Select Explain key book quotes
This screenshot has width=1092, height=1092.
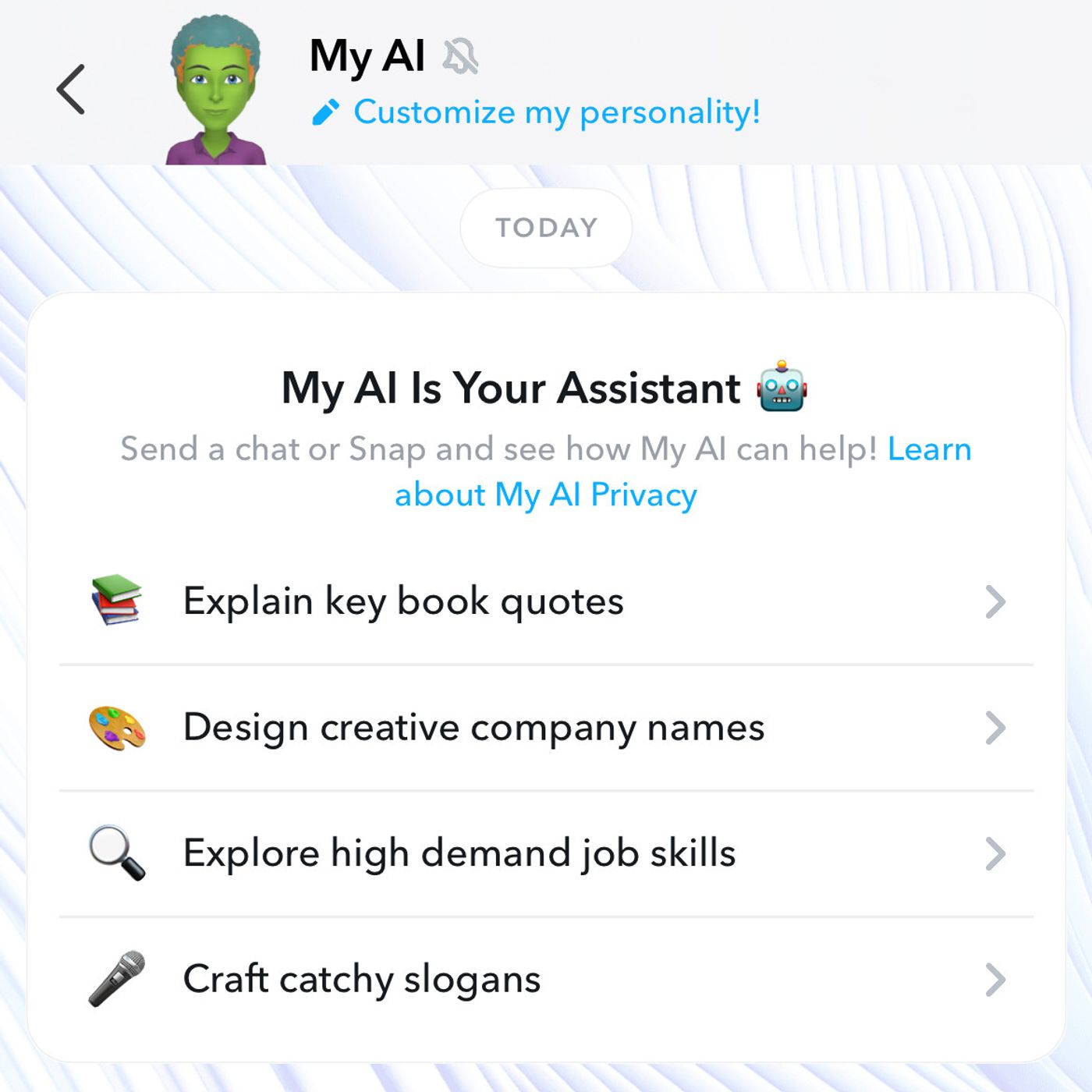(x=546, y=601)
